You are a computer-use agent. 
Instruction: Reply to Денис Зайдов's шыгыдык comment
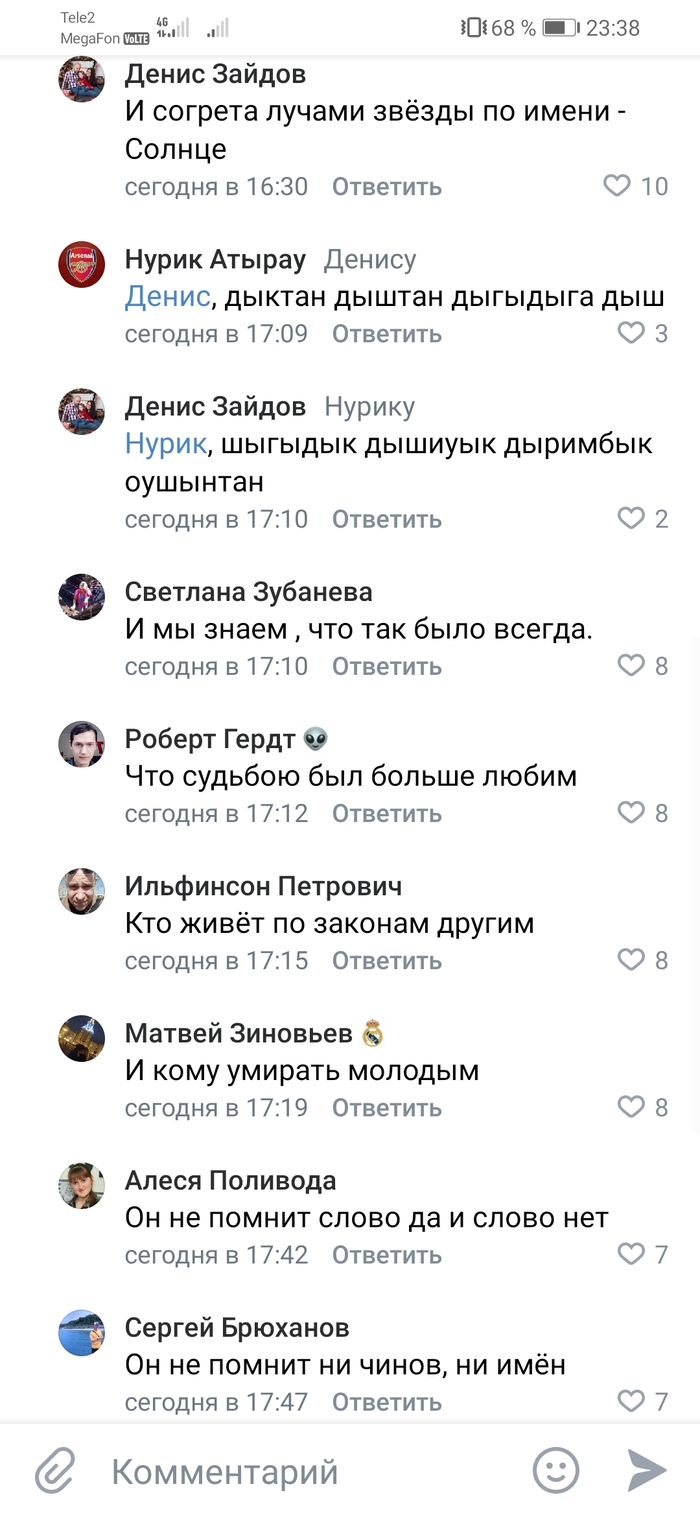[386, 519]
